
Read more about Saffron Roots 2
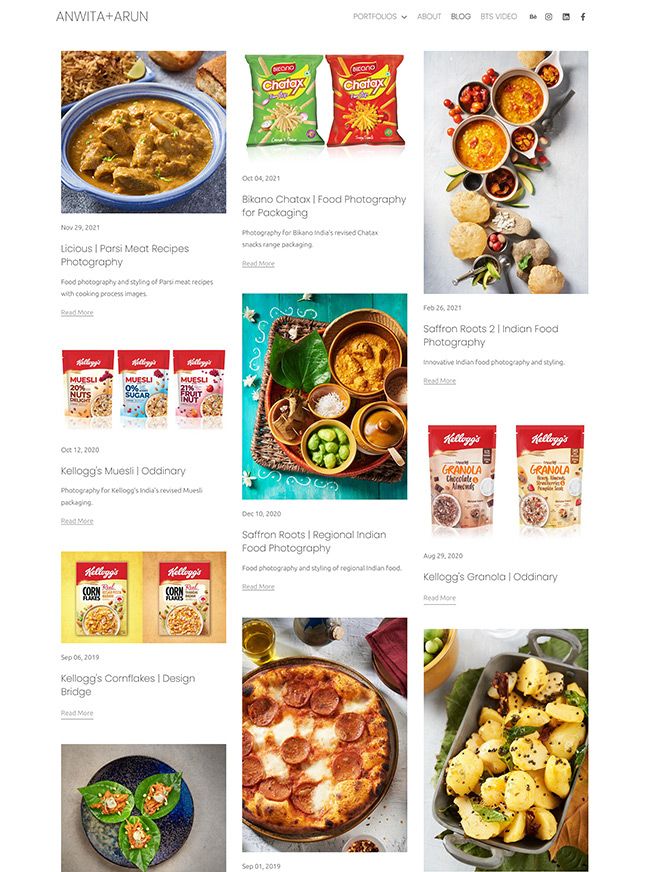coord(439,381)
